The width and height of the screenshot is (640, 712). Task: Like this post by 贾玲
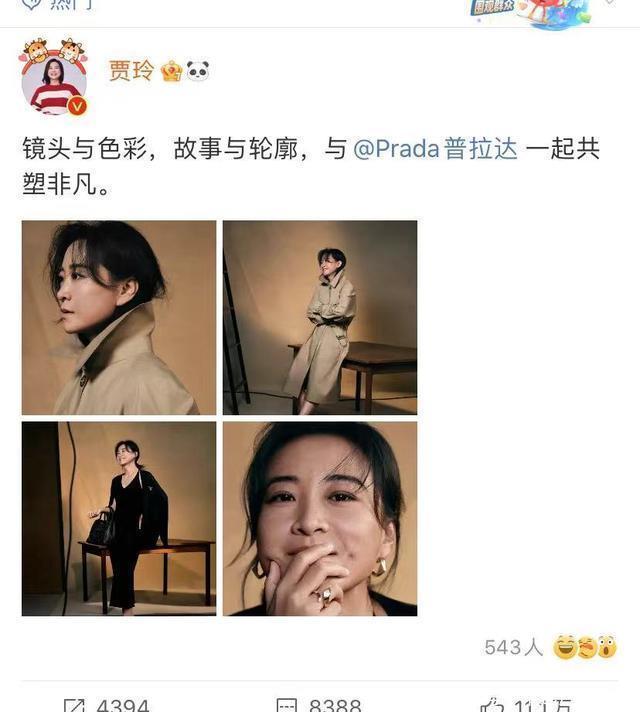[x=525, y=704]
